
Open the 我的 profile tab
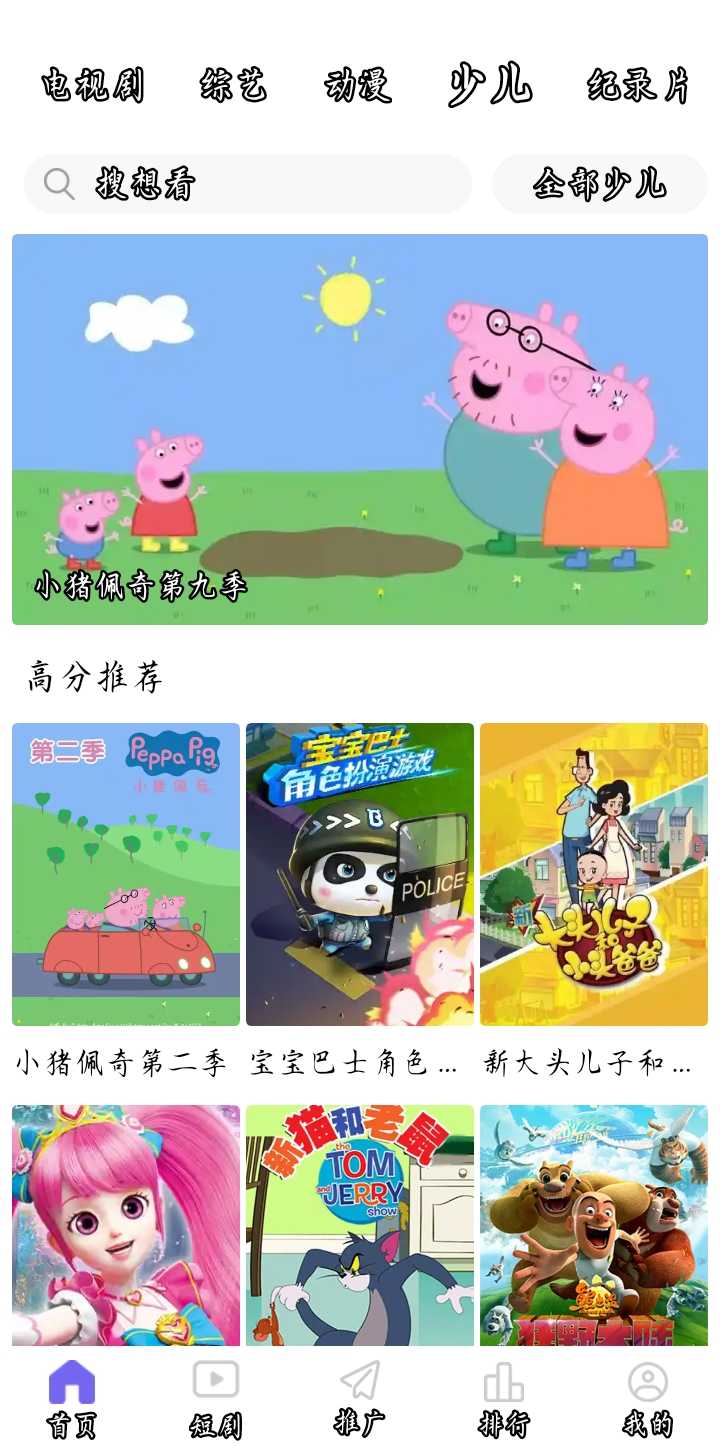pyautogui.click(x=648, y=1398)
